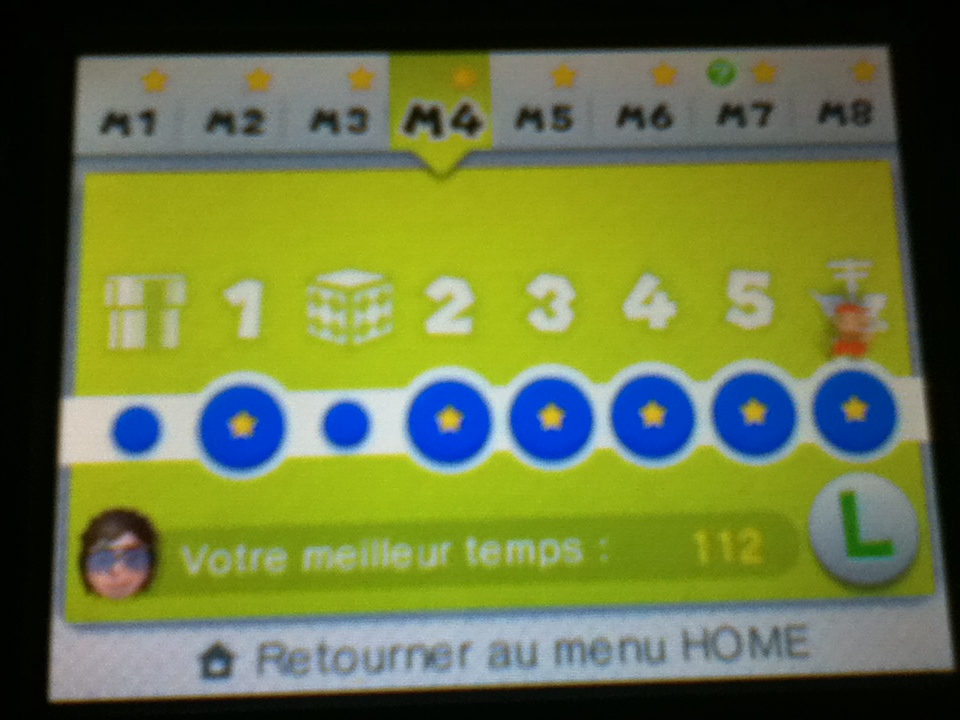Select level 2 star circle
Viewport: 960px width, 720px height.
click(x=449, y=421)
